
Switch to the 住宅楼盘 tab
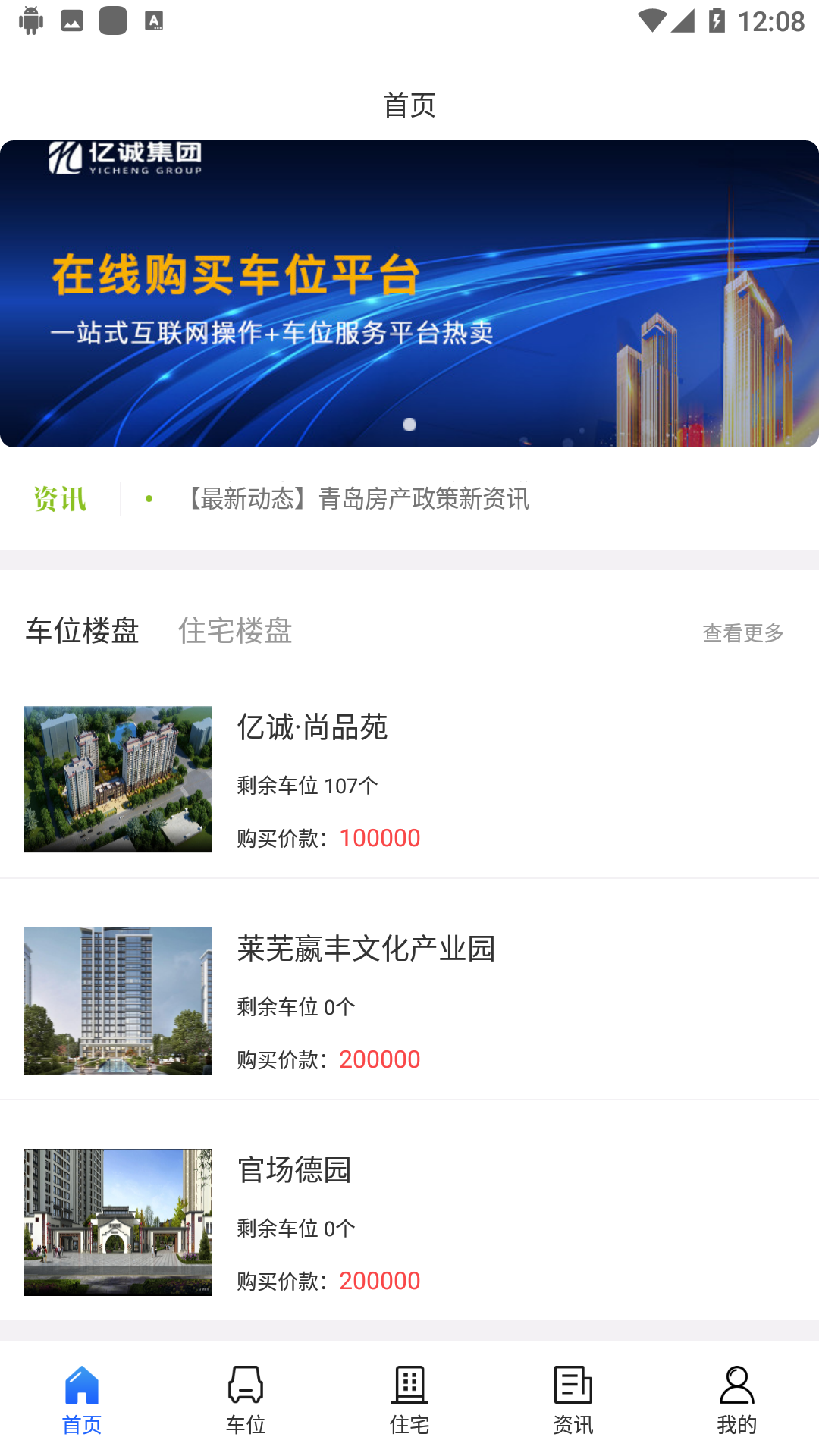click(235, 631)
